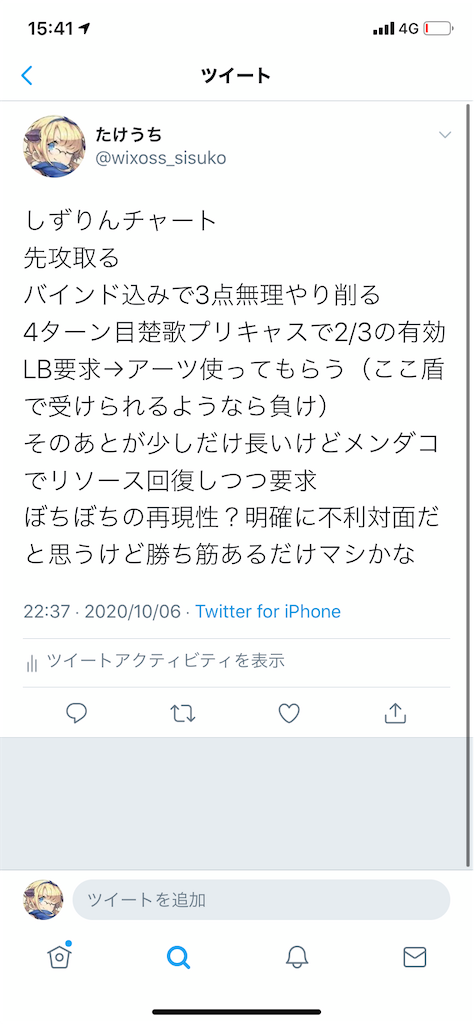Tap the ツイートを追加 field
This screenshot has width=474, height=1024.
[261, 900]
